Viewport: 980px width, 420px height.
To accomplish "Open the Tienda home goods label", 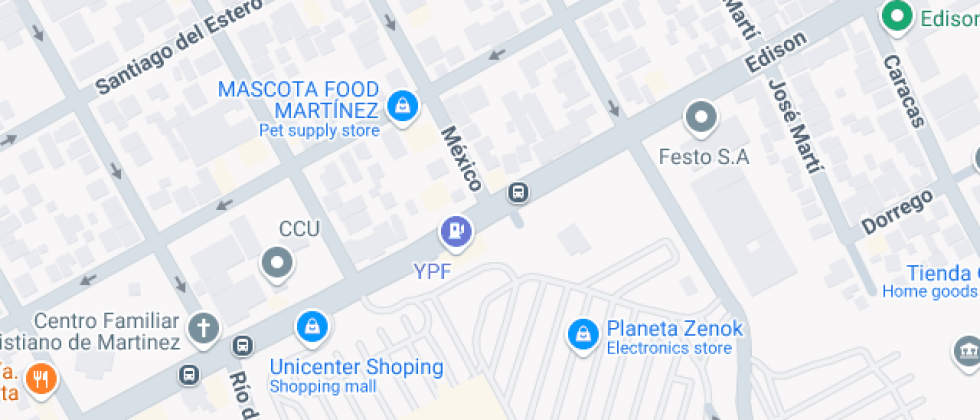I will click(x=938, y=275).
